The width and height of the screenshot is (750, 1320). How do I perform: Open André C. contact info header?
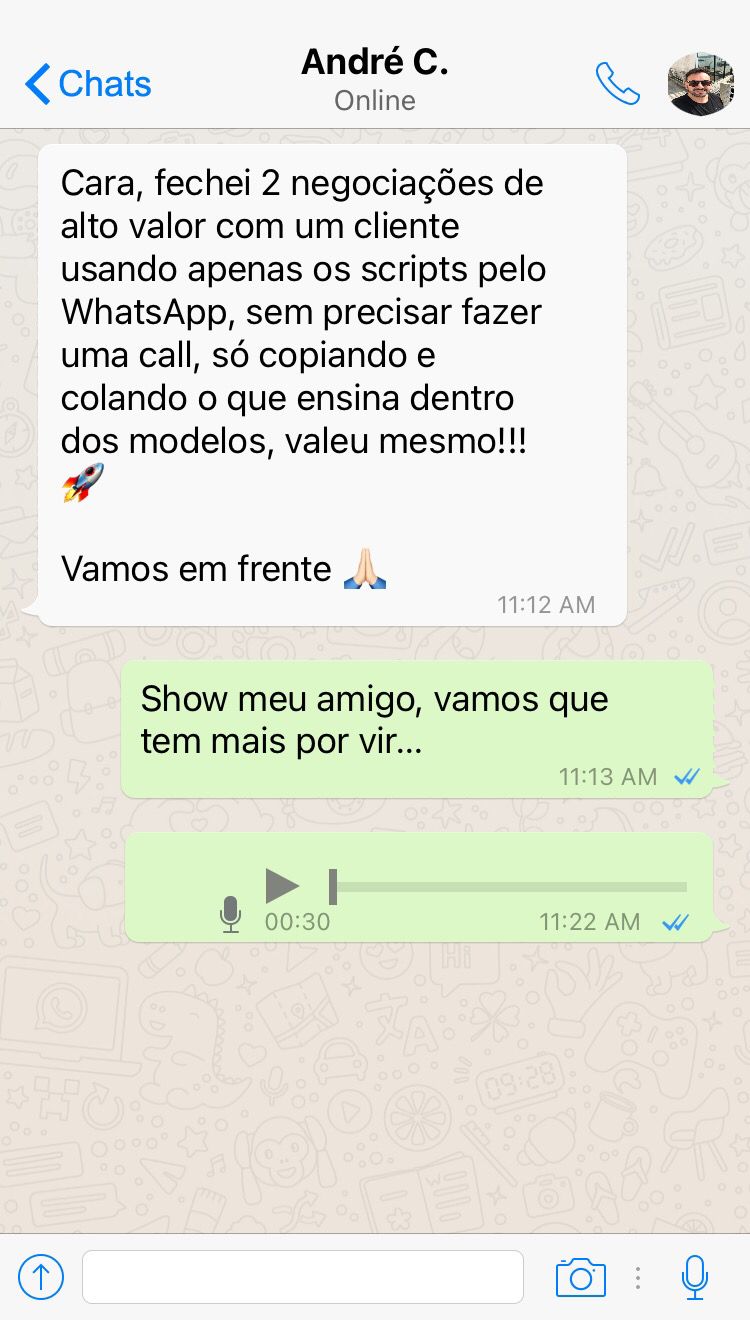(374, 80)
